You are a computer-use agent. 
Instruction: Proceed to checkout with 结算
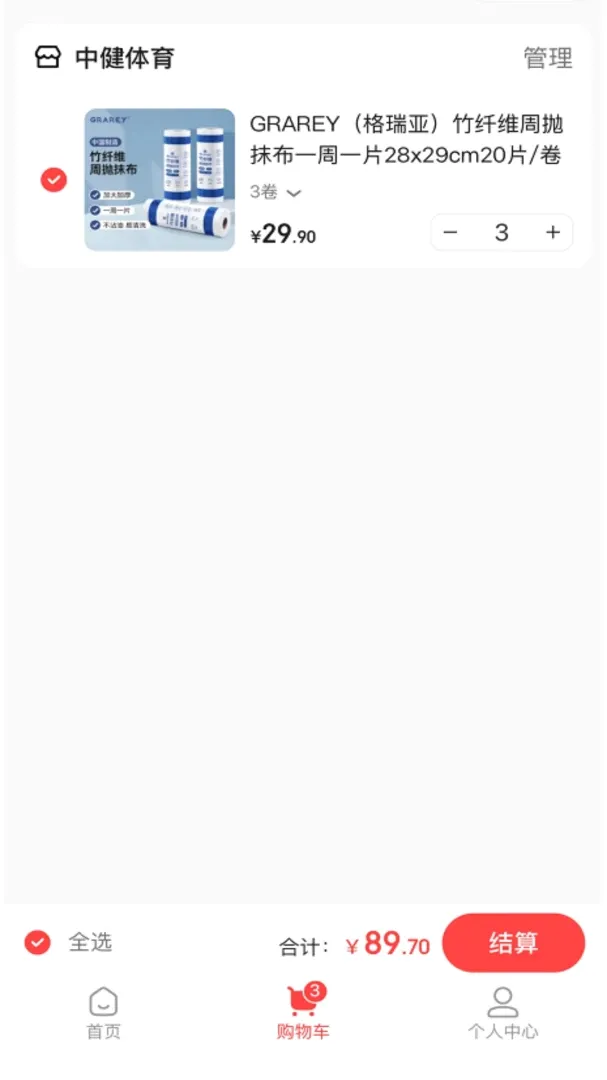(513, 943)
